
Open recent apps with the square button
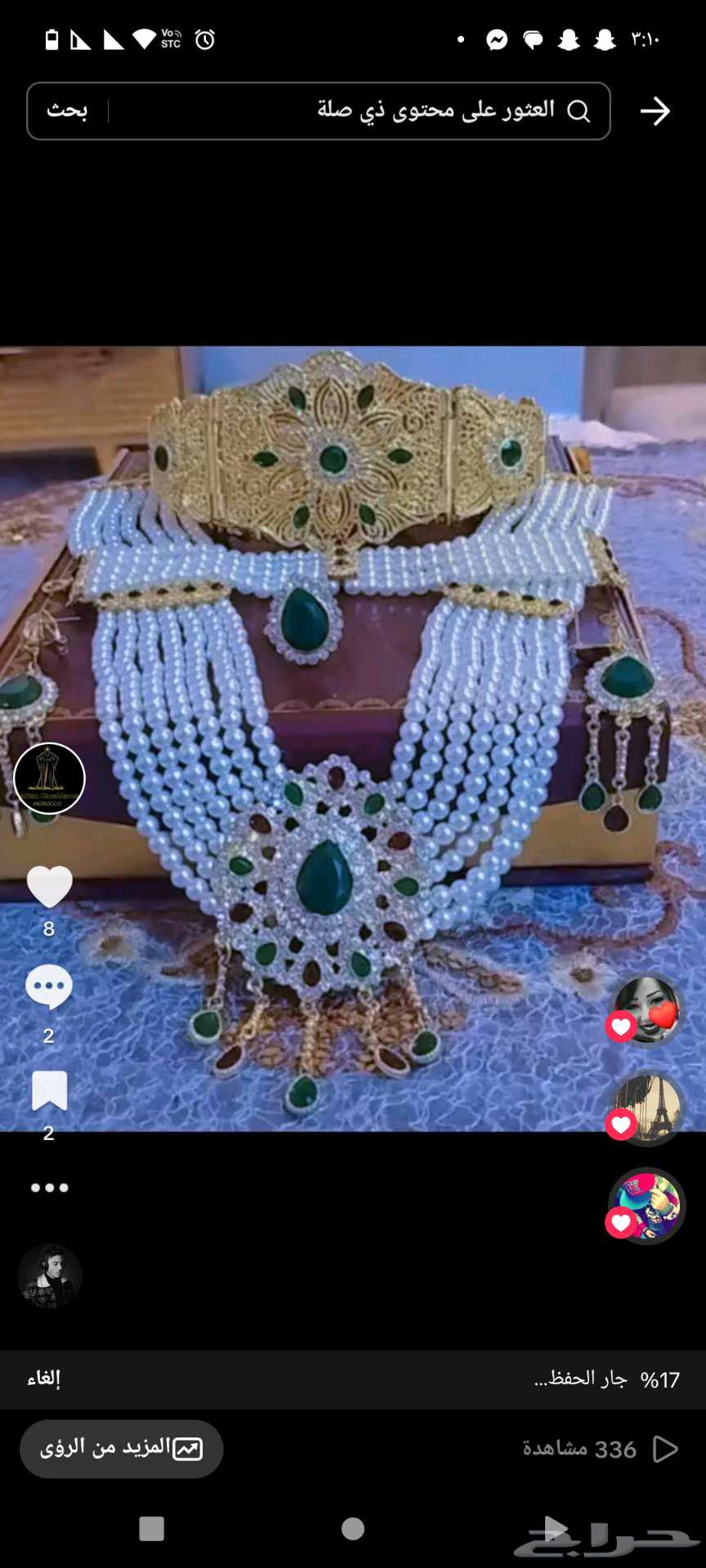(152, 1529)
